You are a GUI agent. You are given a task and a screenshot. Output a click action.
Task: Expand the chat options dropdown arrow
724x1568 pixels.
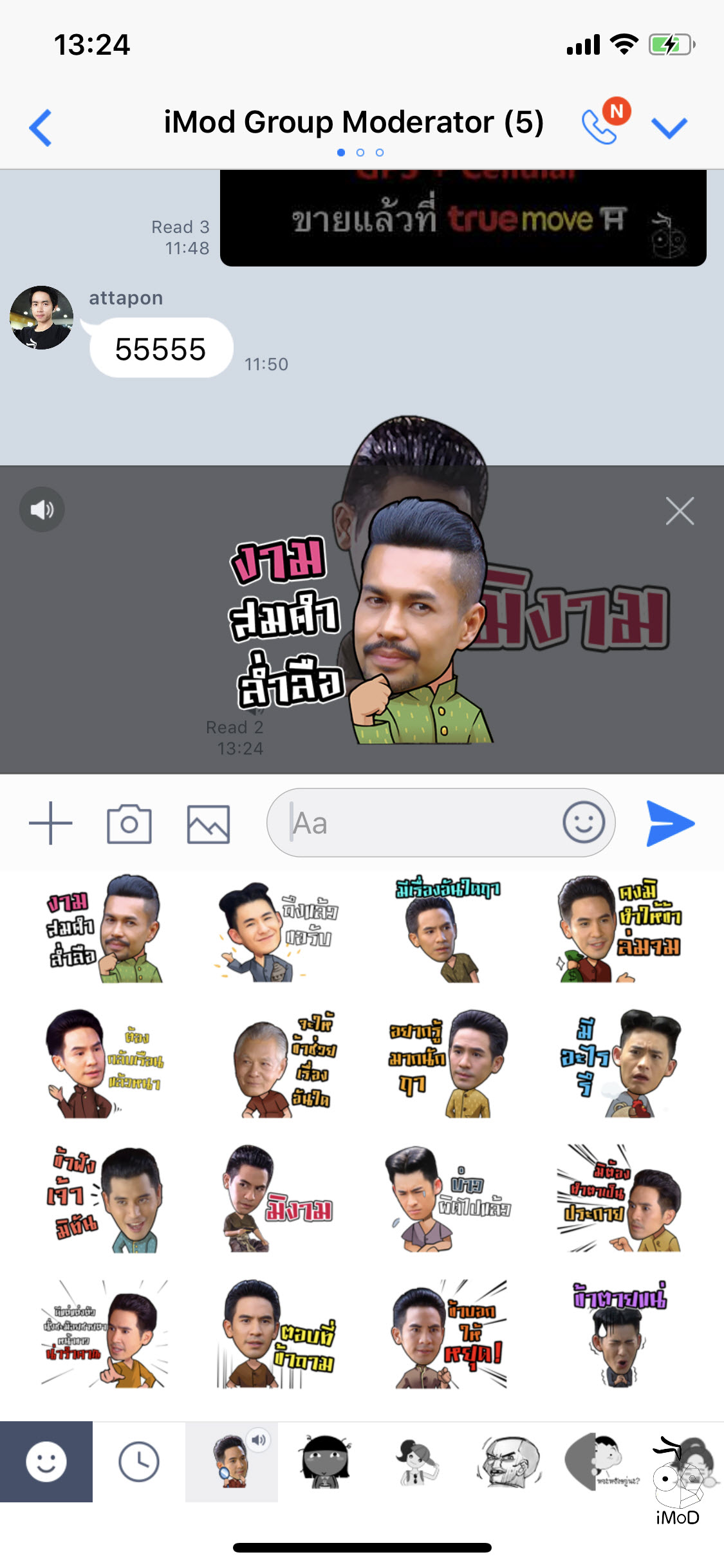[x=669, y=127]
